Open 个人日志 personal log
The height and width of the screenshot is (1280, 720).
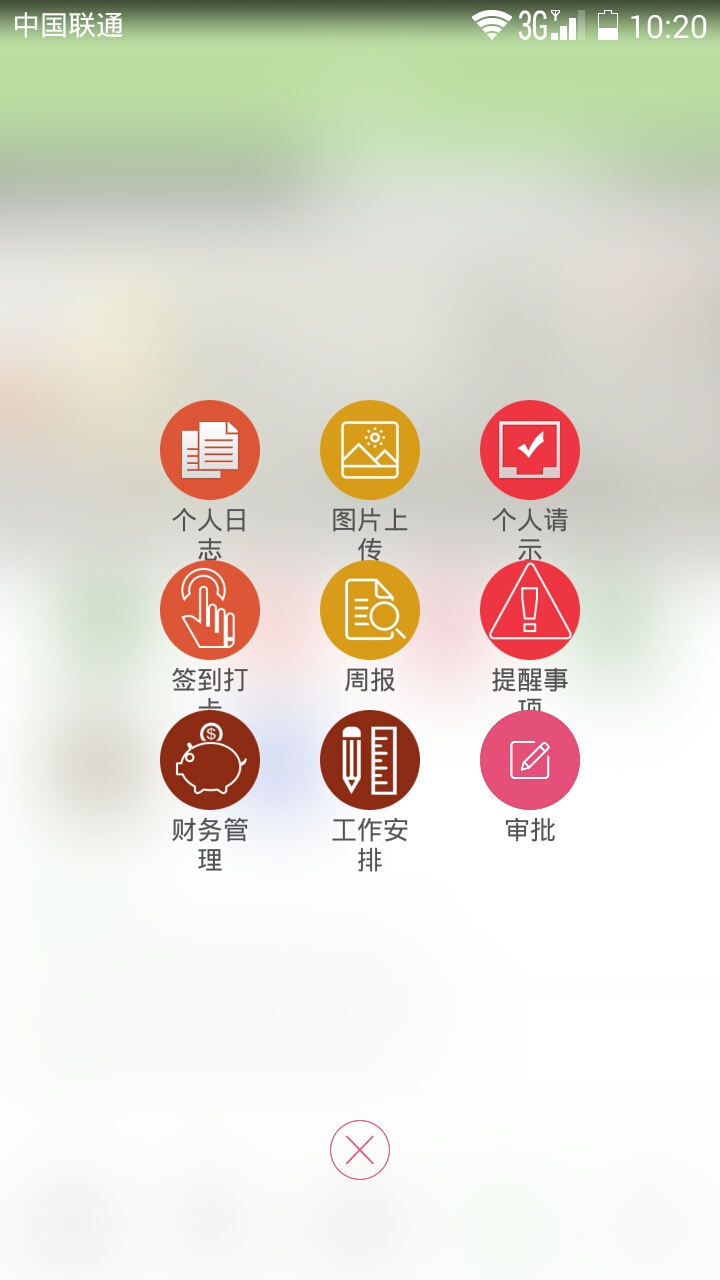click(x=210, y=450)
